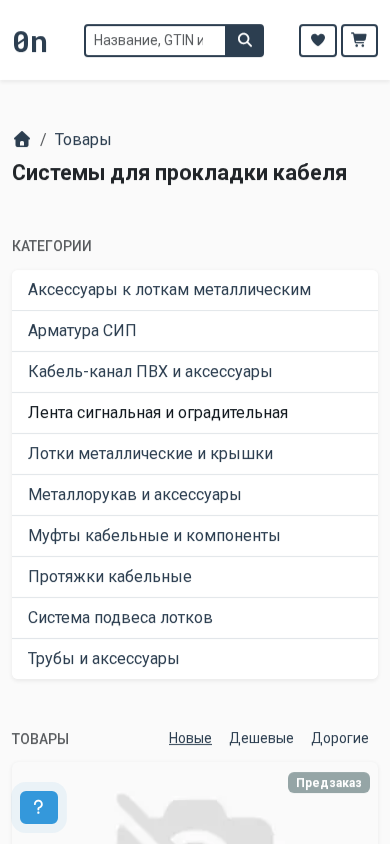Open category Аксессуары к лоткам металлическим
This screenshot has width=390, height=844.
click(x=195, y=290)
